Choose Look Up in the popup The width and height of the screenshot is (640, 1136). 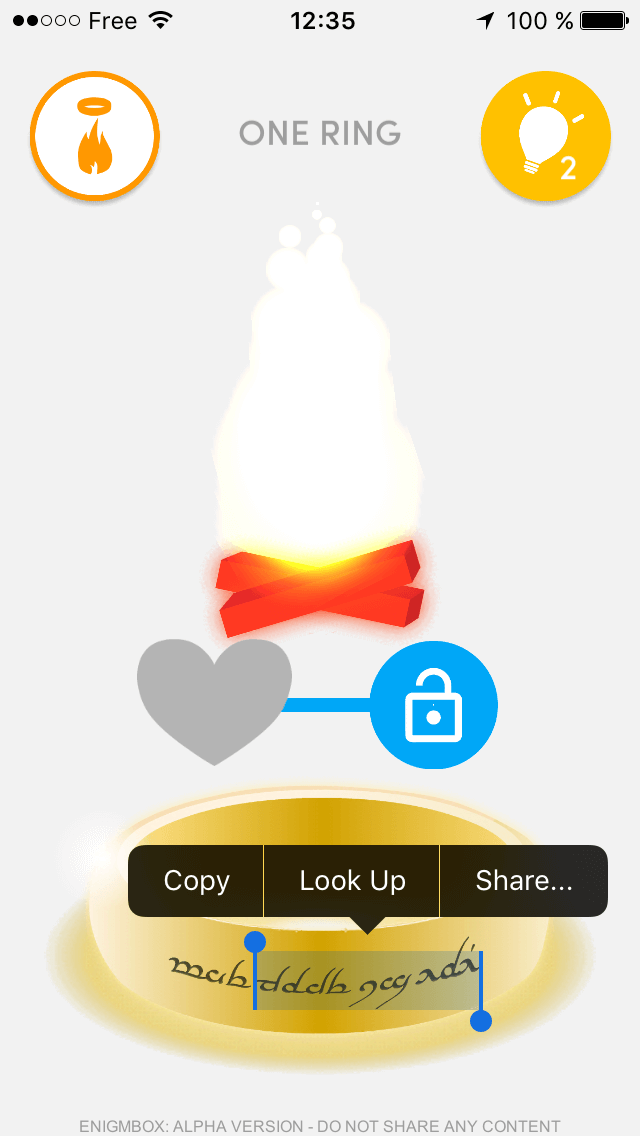click(352, 881)
